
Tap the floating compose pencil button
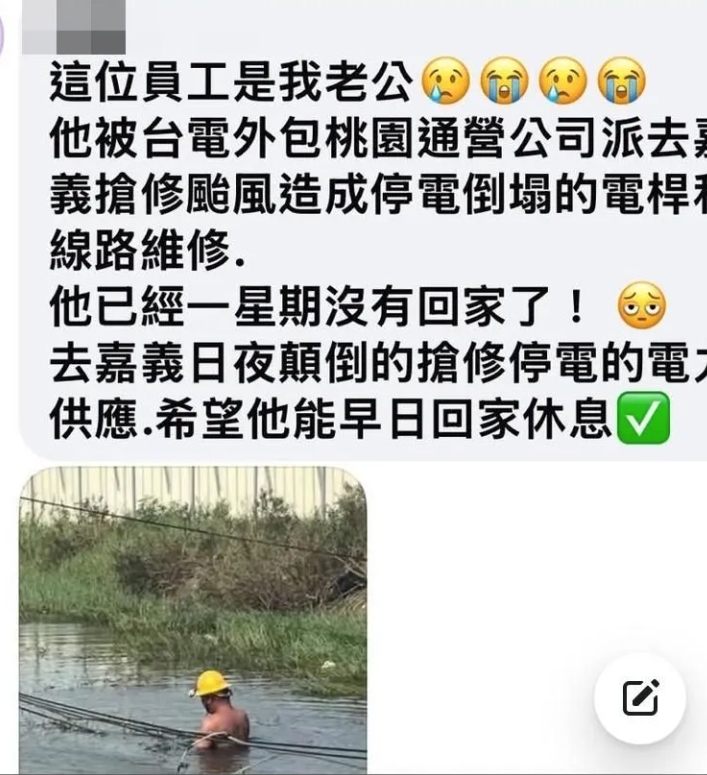pos(640,697)
